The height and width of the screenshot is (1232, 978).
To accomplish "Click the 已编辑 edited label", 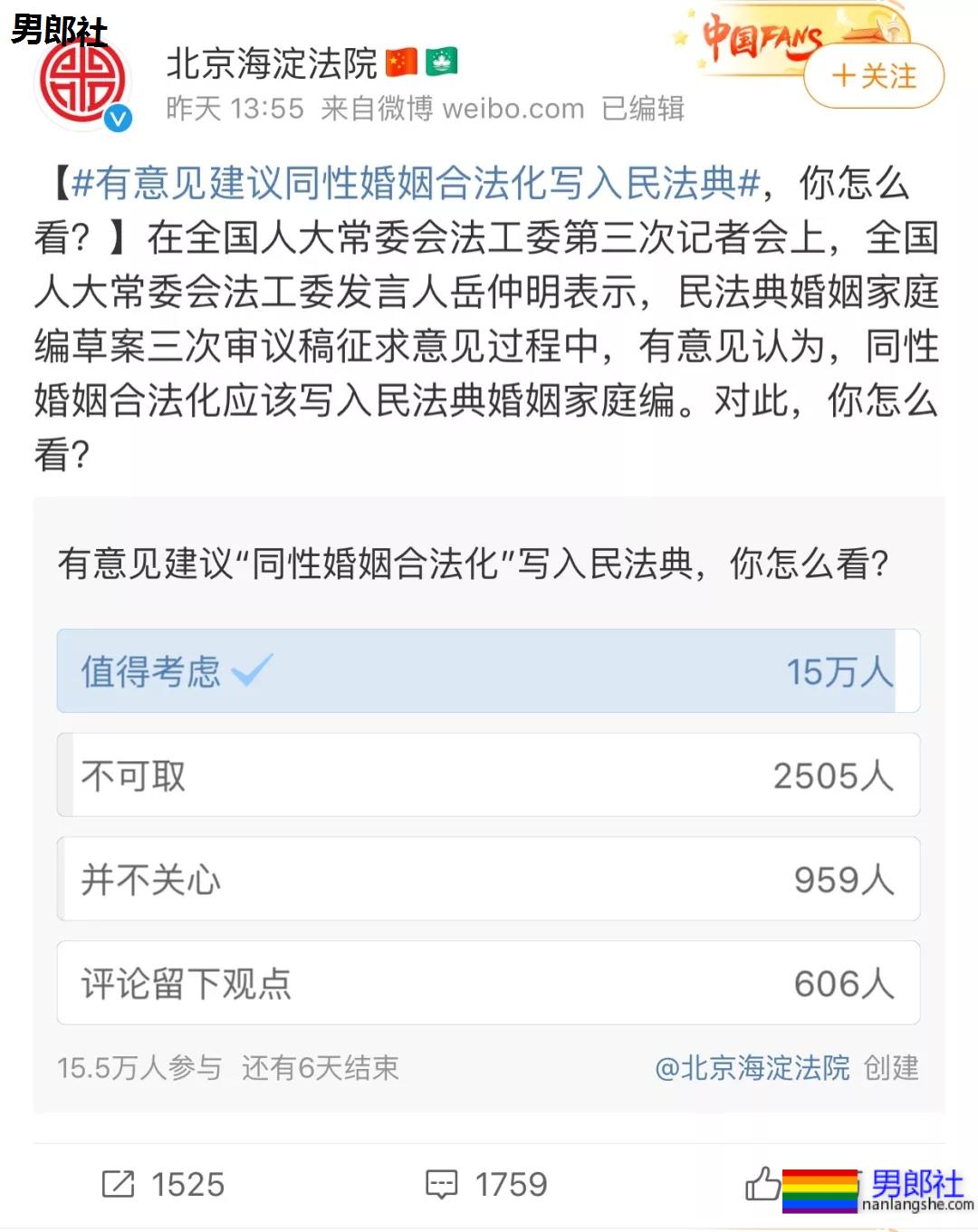I will pos(644,107).
